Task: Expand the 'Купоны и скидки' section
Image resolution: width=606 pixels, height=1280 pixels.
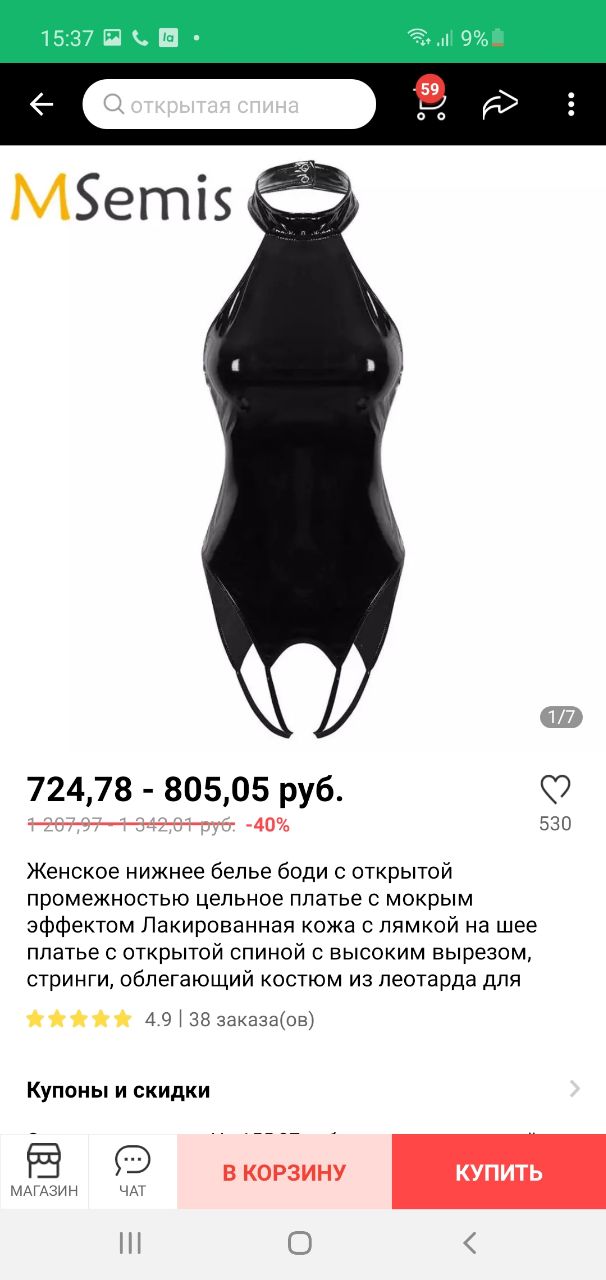Action: tap(302, 1090)
